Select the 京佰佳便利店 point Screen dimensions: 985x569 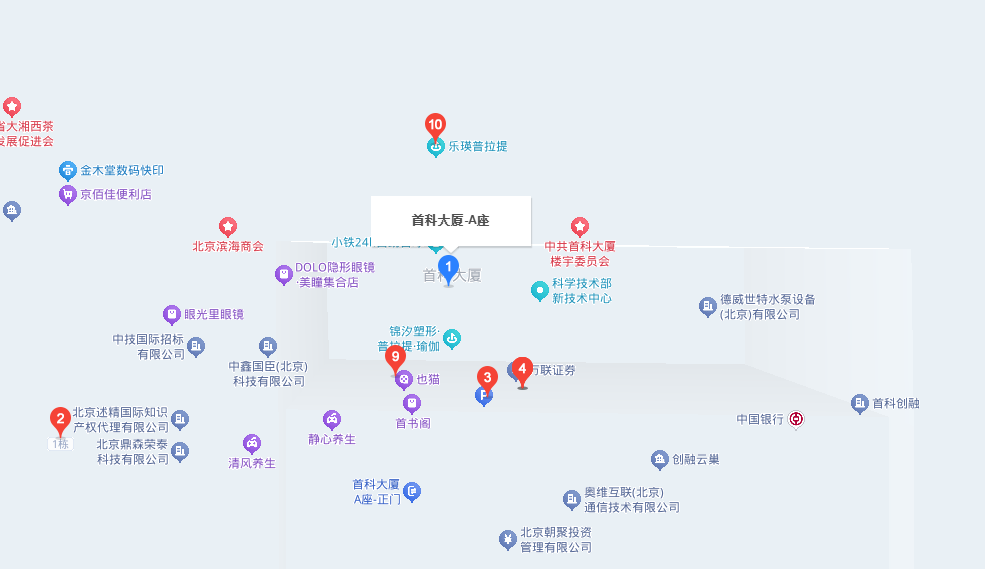68,195
